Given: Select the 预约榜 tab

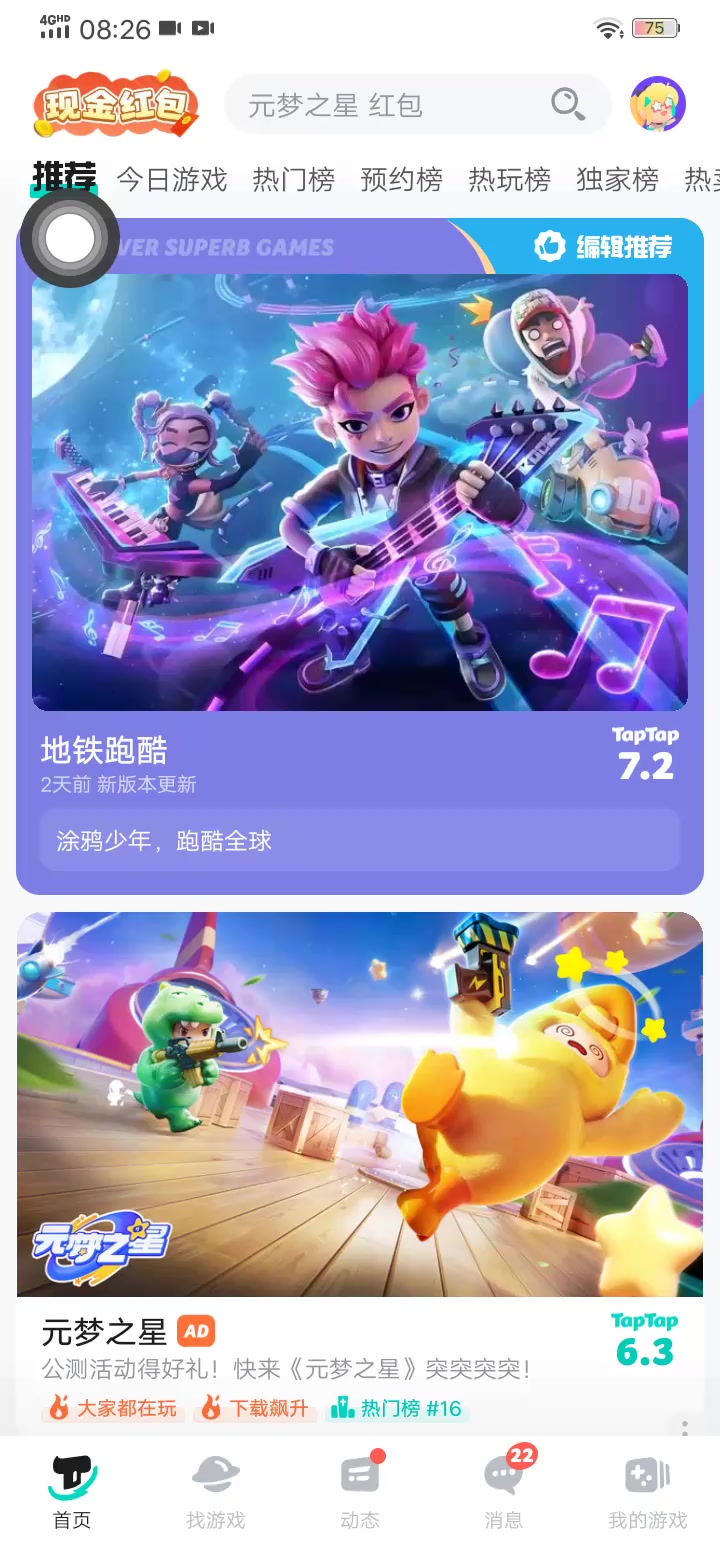Looking at the screenshot, I should click(401, 180).
